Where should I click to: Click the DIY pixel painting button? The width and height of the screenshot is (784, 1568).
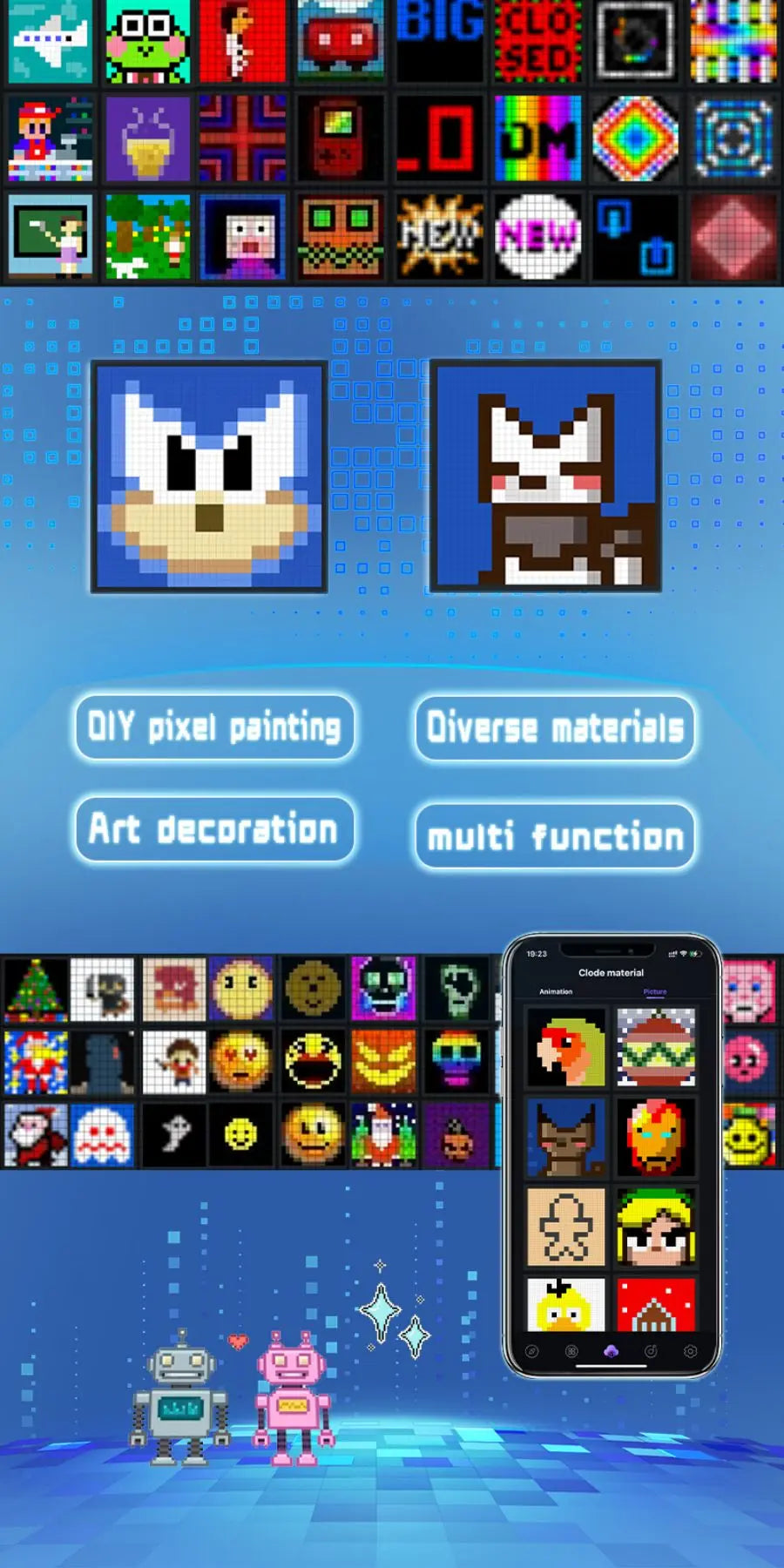tap(213, 730)
